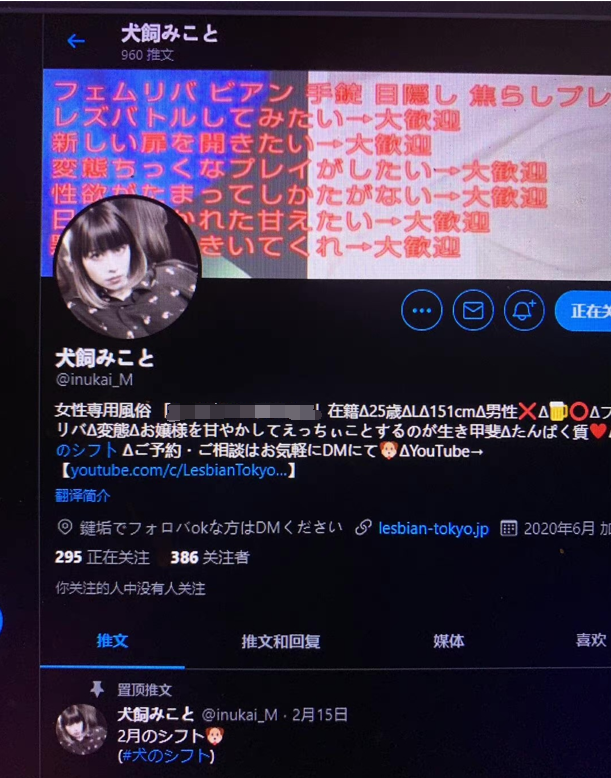View the 386 关注者 followers list
Image resolution: width=611 pixels, height=778 pixels.
coord(210,557)
